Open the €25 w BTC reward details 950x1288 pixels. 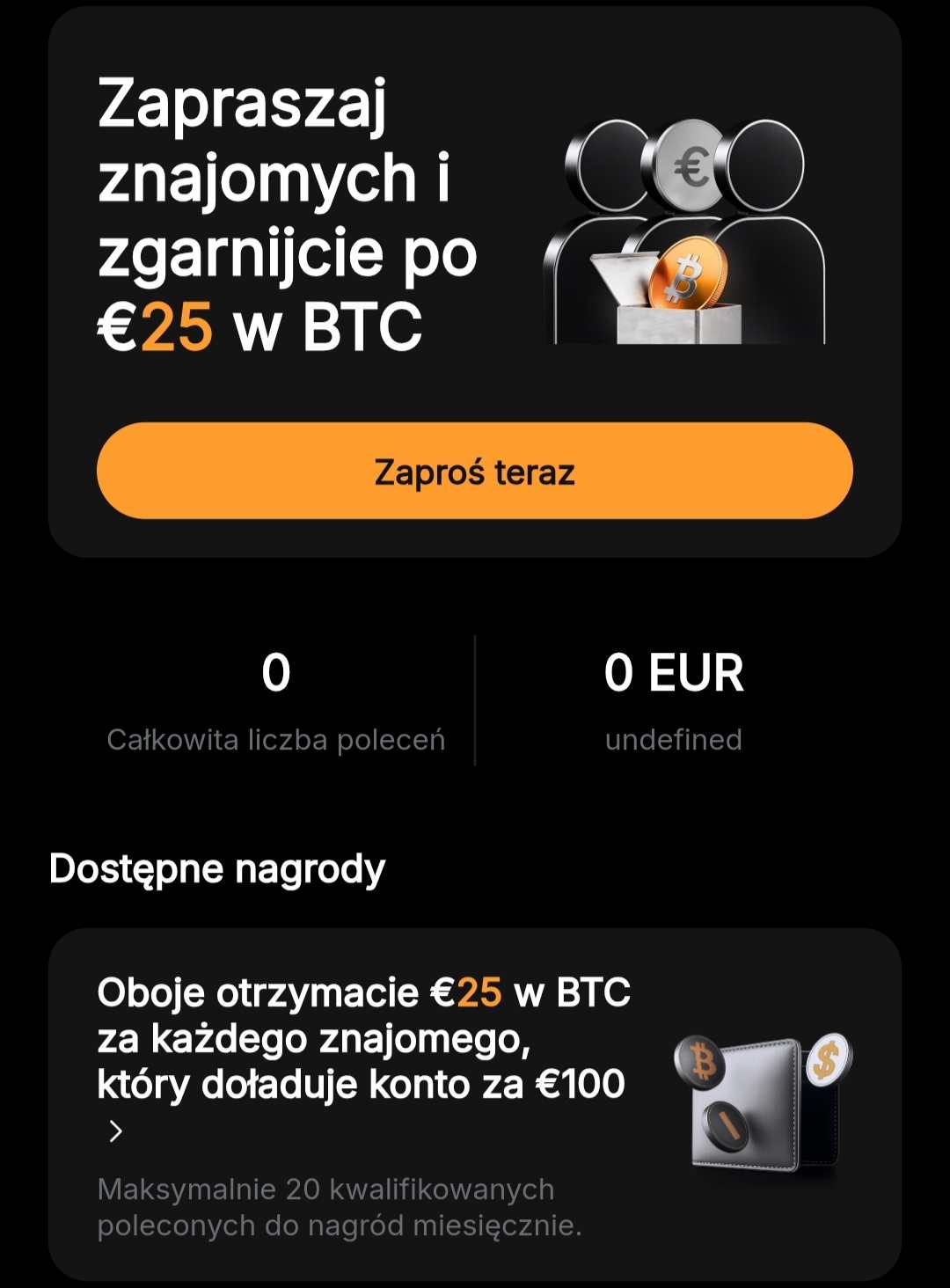tap(115, 1131)
